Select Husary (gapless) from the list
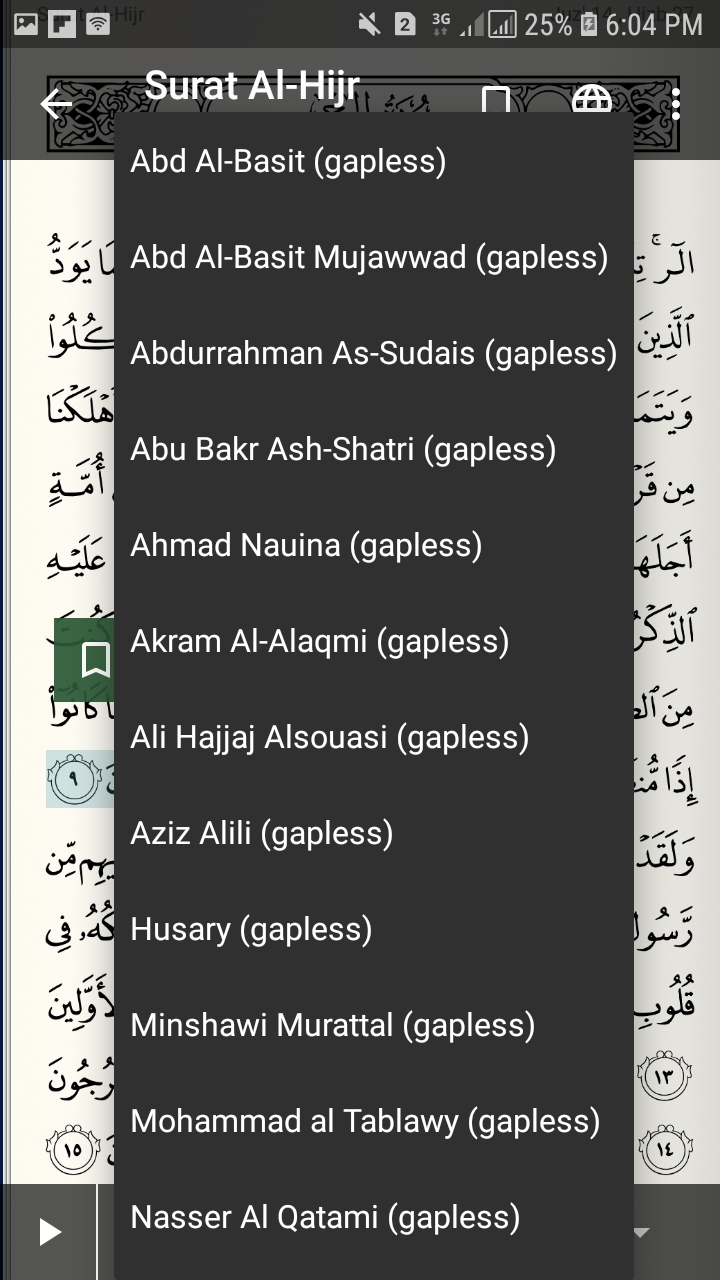The height and width of the screenshot is (1280, 720). point(250,928)
